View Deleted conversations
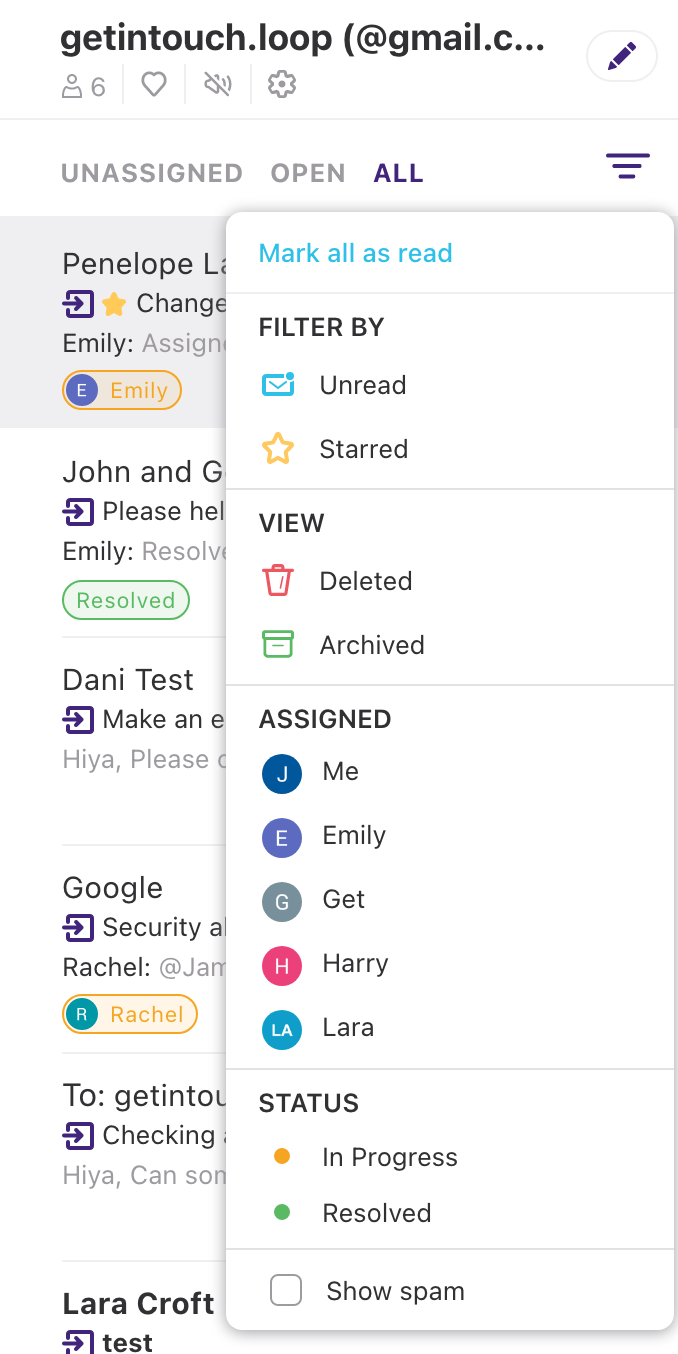 (x=365, y=581)
